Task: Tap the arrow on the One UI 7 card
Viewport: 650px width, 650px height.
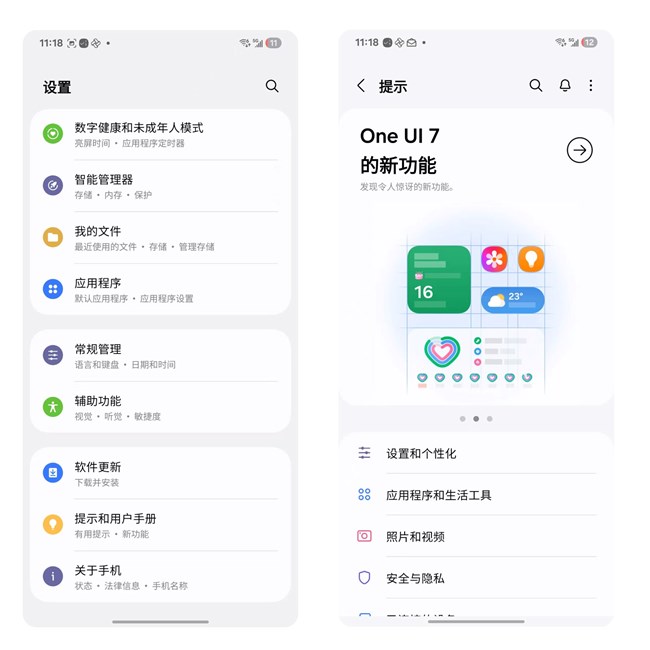Action: tap(579, 150)
